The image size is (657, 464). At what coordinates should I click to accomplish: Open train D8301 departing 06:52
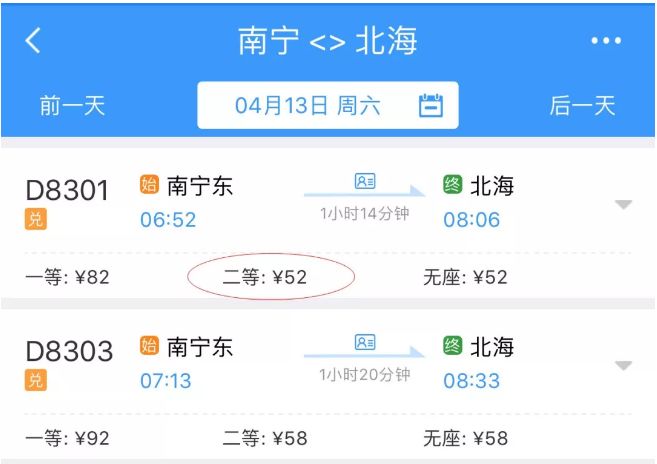tap(67, 191)
